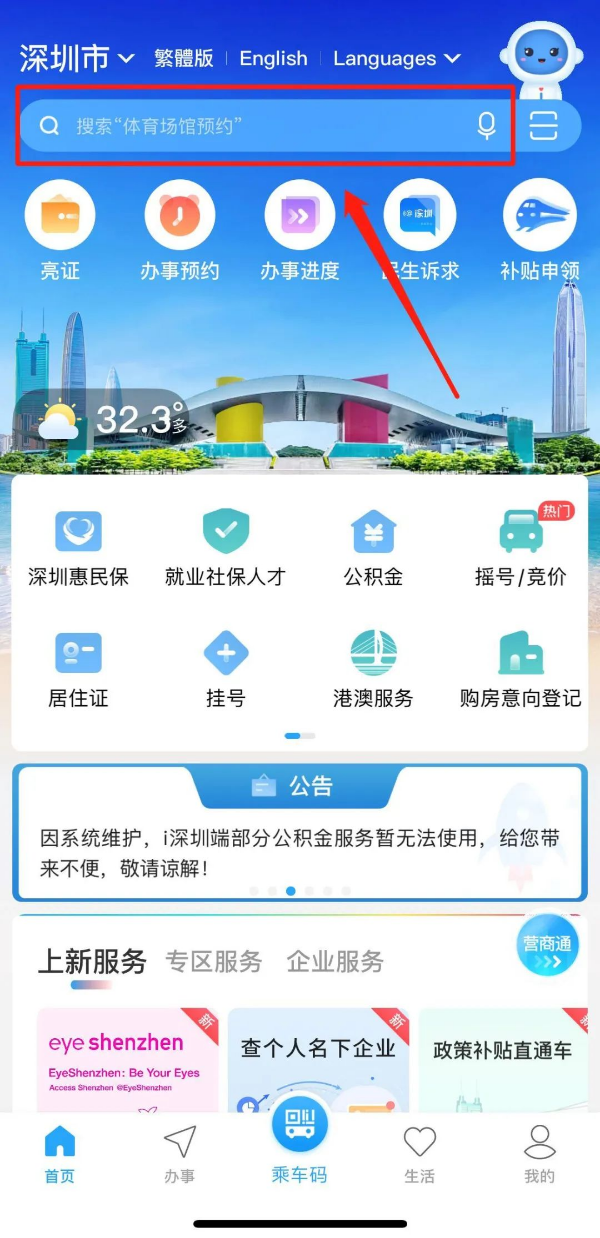Open the scan code icon
600x1238 pixels.
tap(543, 126)
